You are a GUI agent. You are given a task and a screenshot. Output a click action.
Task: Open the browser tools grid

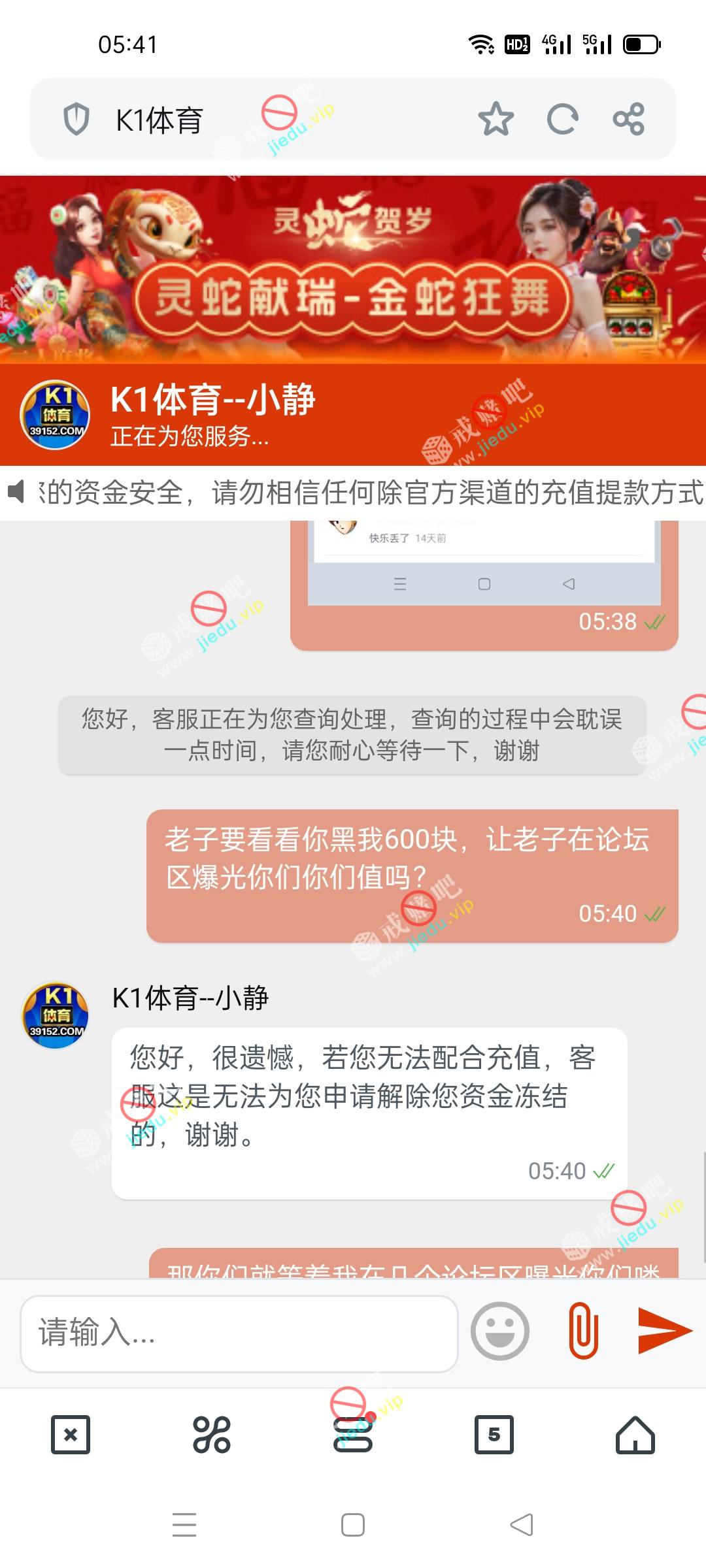212,1435
